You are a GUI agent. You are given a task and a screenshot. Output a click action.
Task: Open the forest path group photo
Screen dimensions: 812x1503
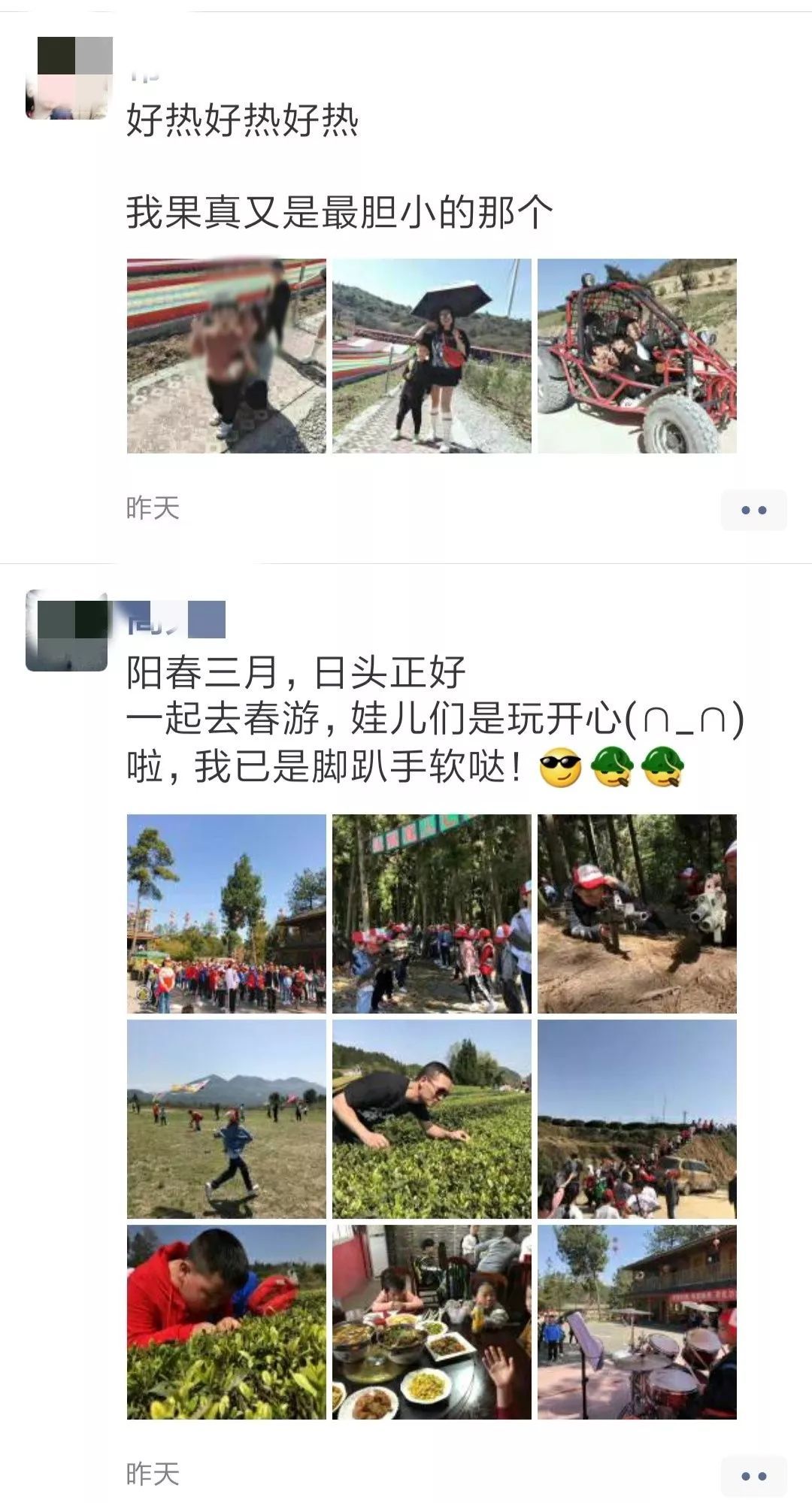point(432,914)
